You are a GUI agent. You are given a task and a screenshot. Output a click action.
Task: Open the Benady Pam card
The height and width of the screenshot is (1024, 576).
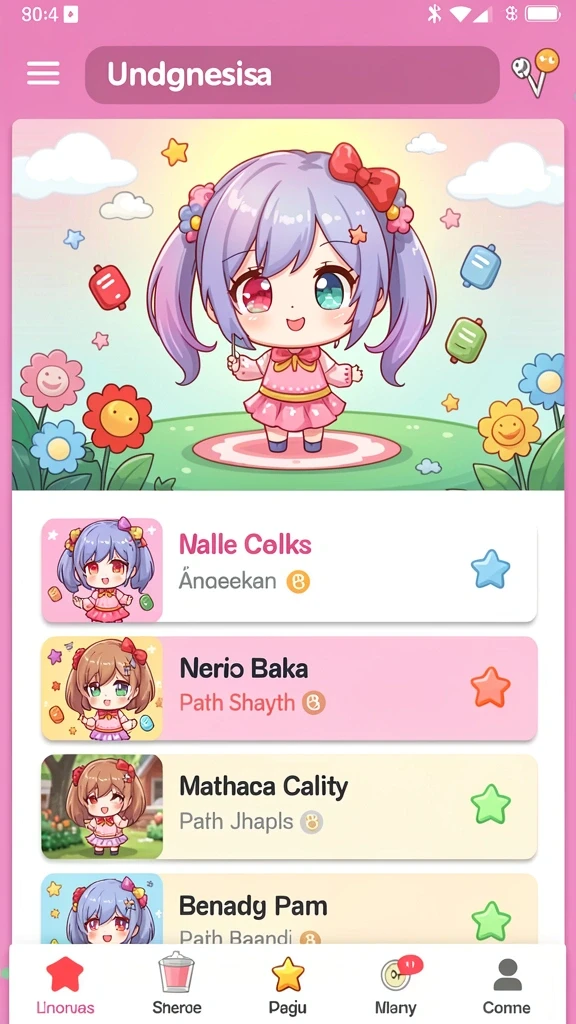tap(289, 909)
